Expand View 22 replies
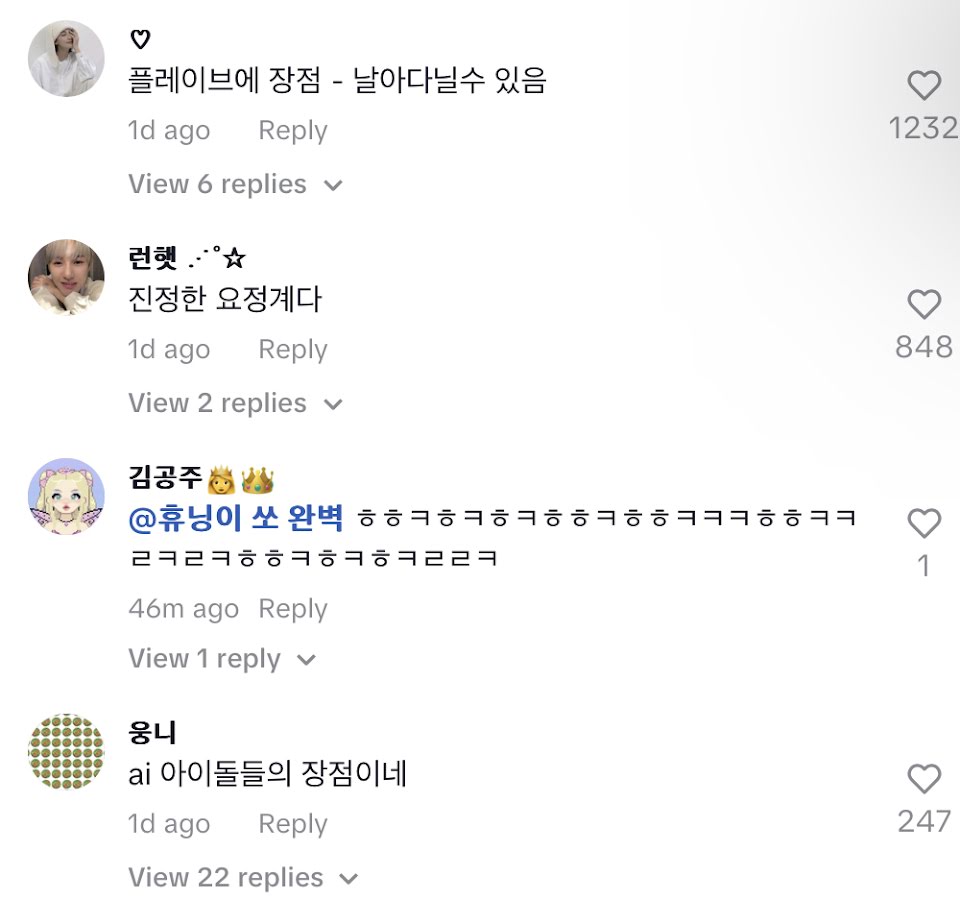 (243, 878)
